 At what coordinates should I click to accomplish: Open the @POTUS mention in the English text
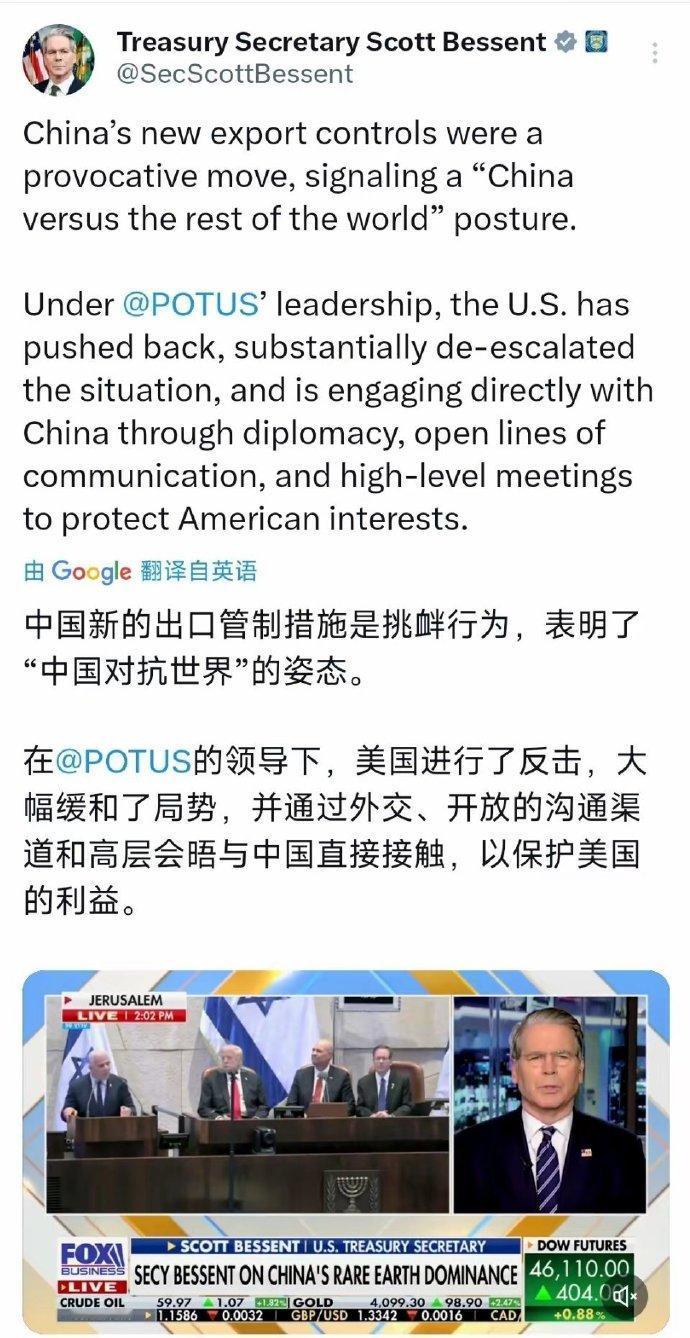[190, 305]
